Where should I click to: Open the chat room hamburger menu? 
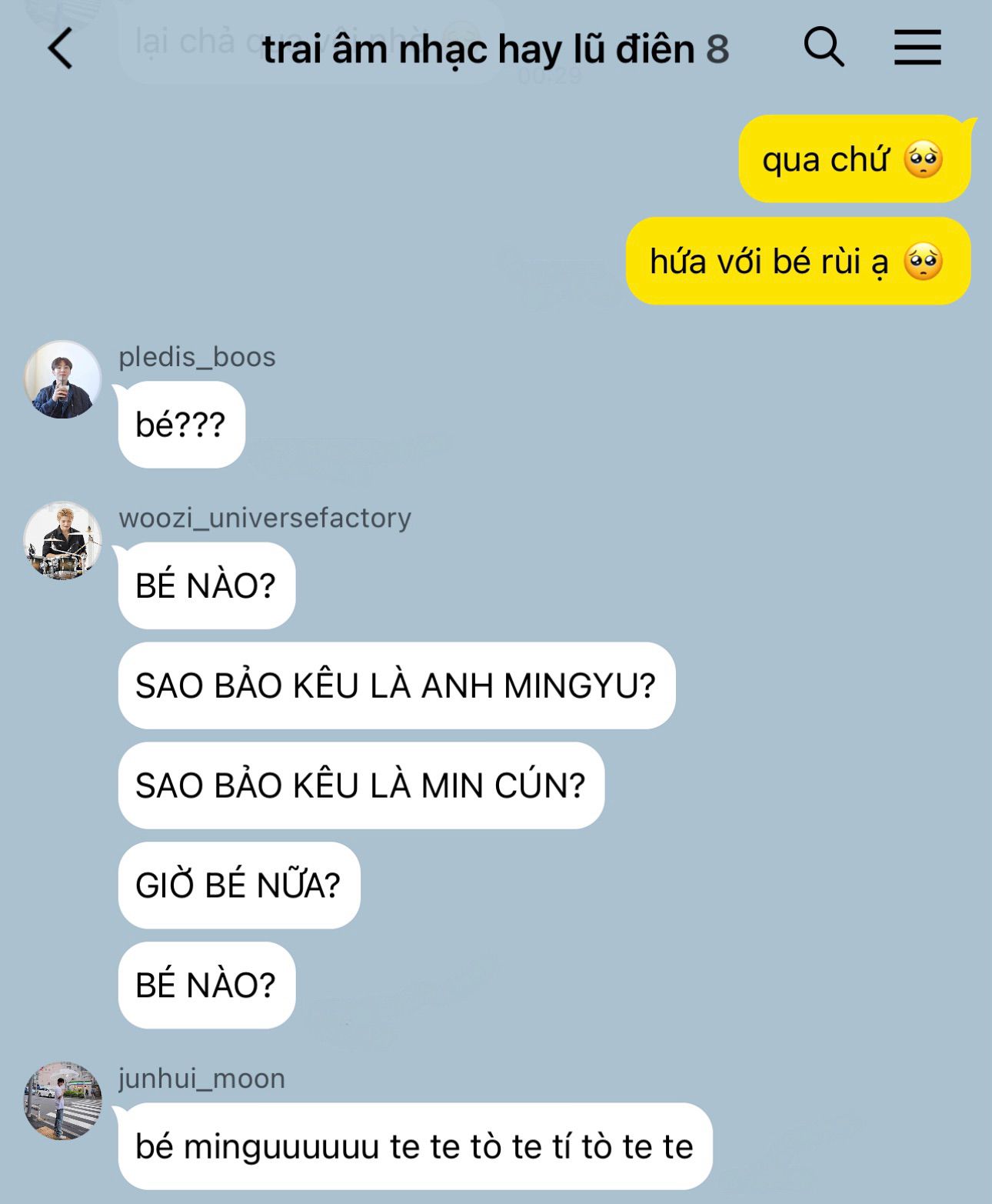[917, 48]
